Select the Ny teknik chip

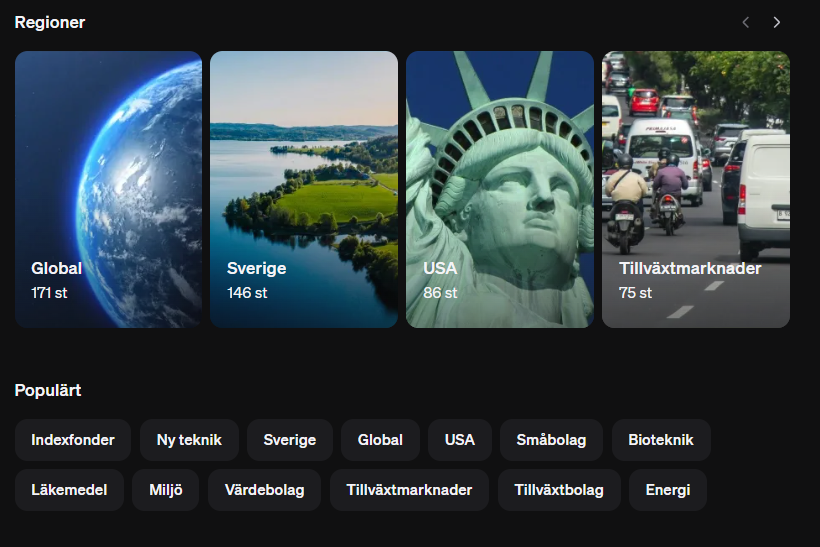189,440
